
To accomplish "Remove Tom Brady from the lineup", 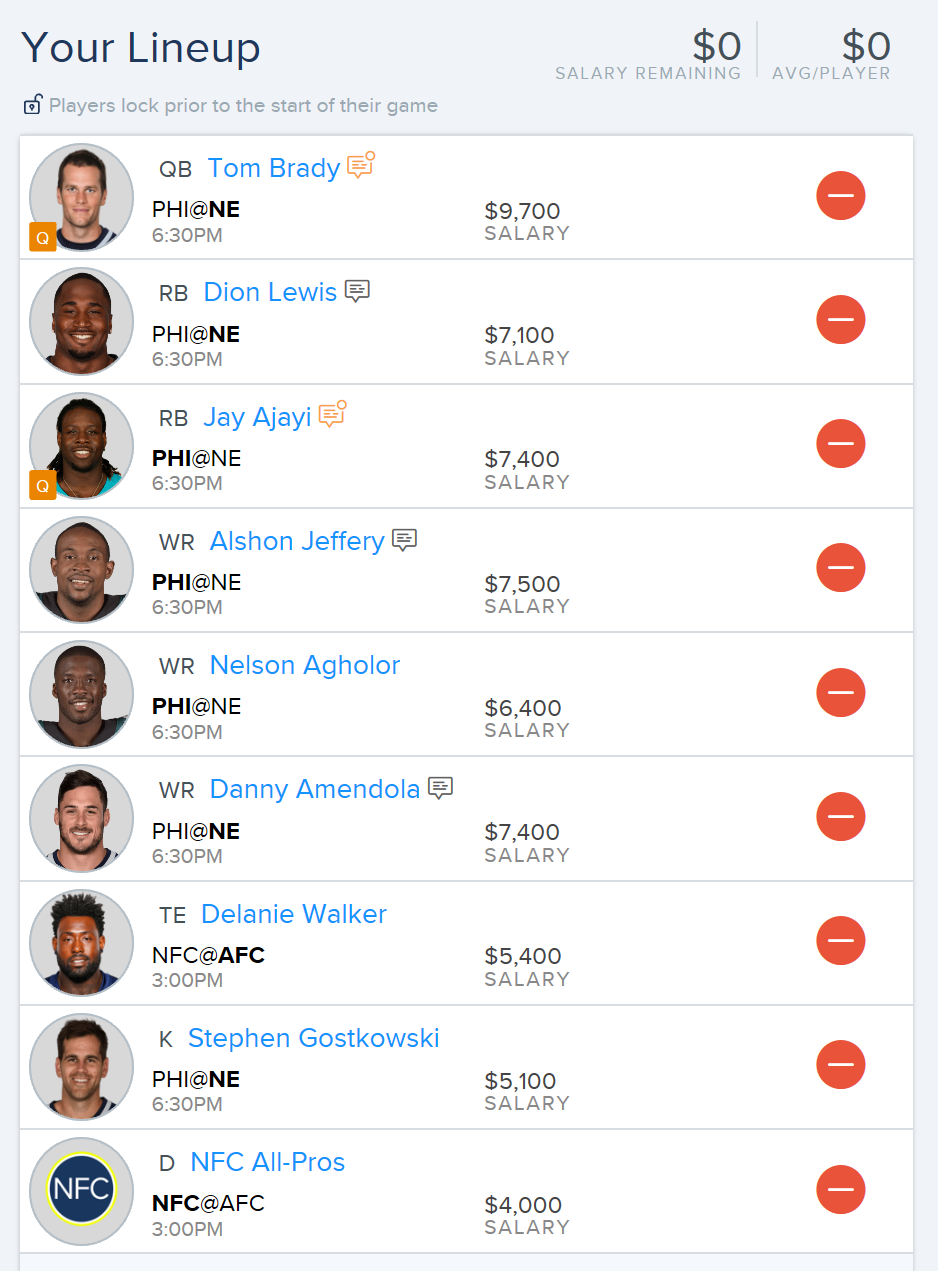I will pos(841,195).
